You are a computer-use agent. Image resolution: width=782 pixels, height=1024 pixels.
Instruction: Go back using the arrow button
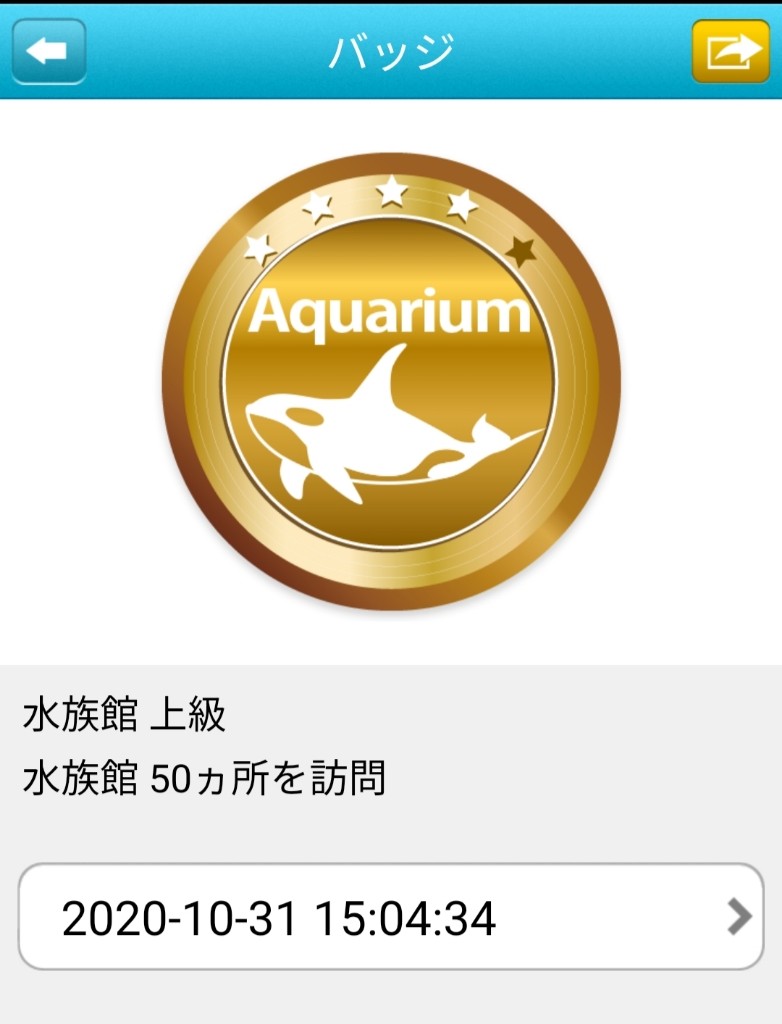pyautogui.click(x=48, y=51)
